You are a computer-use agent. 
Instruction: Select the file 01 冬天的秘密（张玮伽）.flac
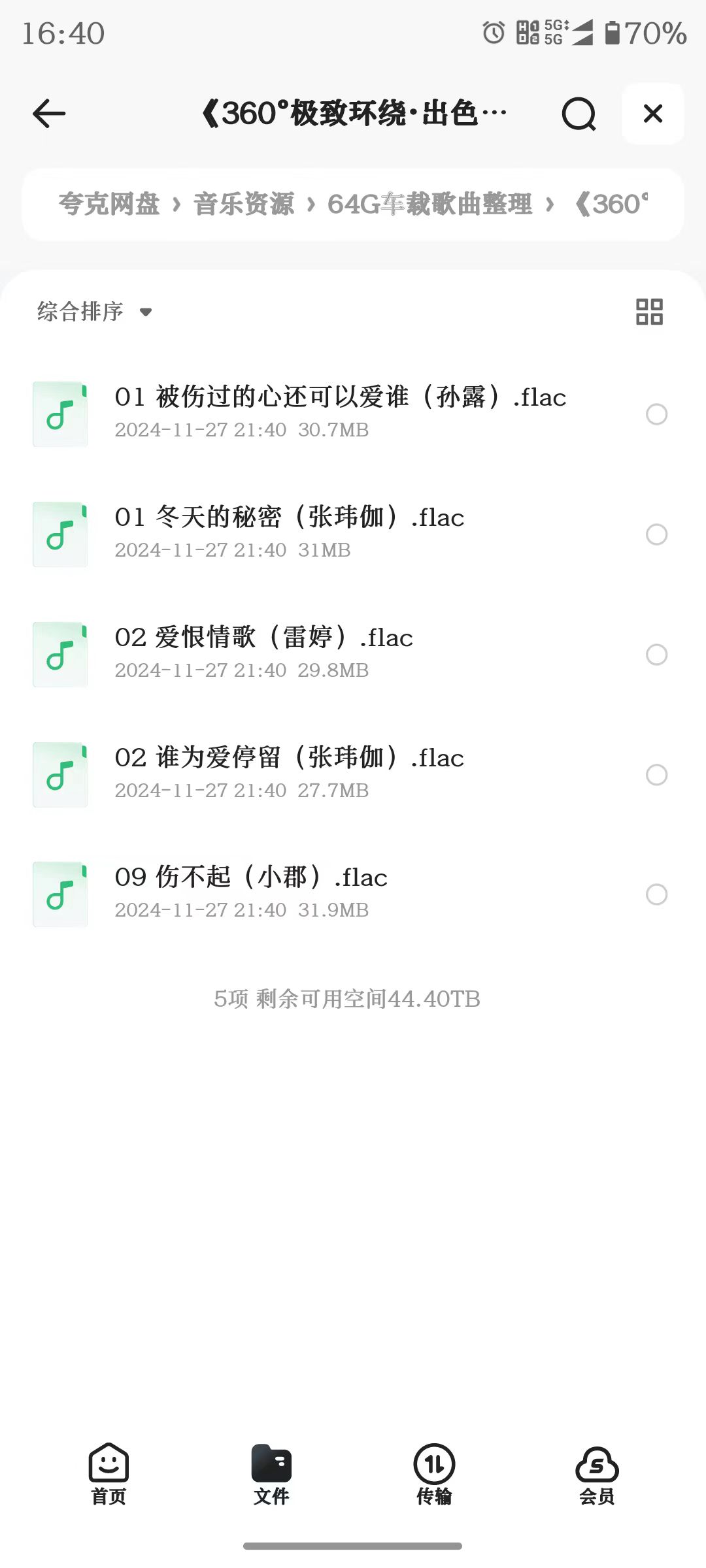(656, 534)
